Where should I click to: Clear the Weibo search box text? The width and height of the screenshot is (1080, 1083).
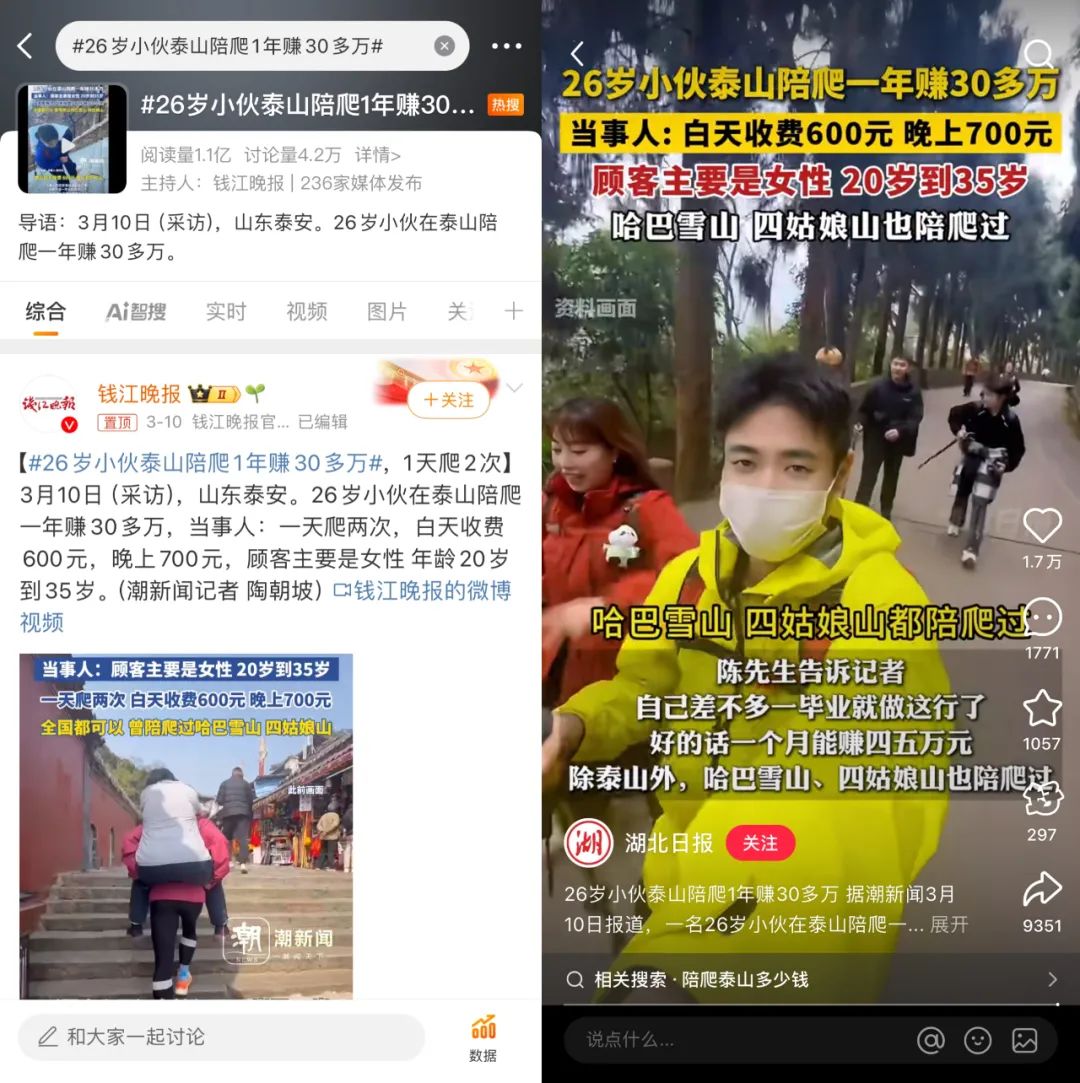(x=444, y=46)
